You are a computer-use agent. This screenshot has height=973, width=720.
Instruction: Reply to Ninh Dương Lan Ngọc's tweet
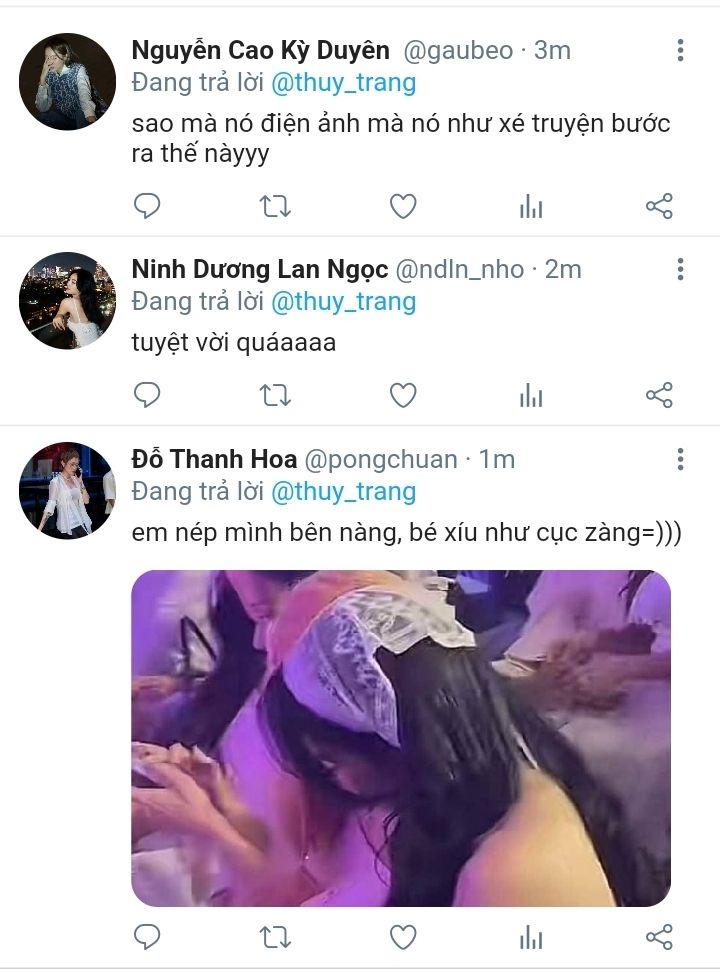pyautogui.click(x=147, y=395)
